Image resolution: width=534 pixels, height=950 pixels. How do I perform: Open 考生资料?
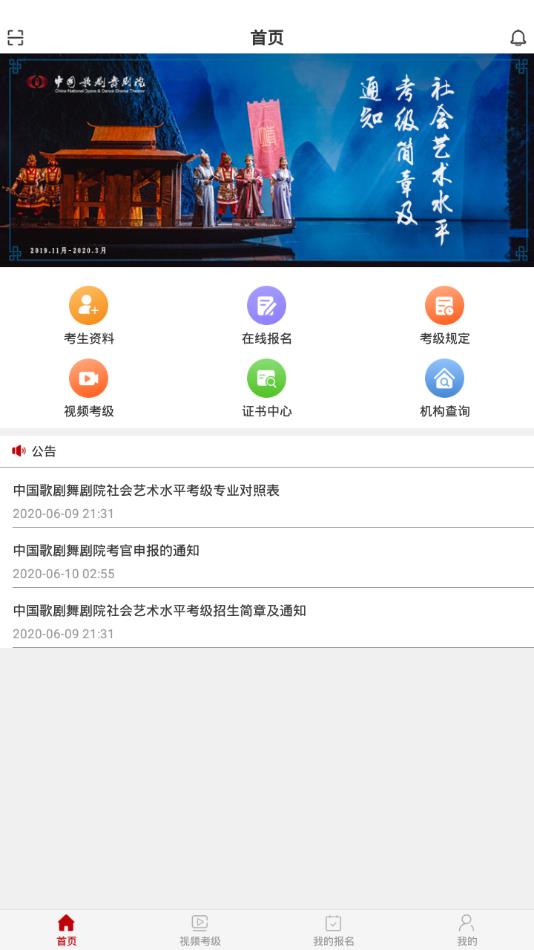(88, 316)
